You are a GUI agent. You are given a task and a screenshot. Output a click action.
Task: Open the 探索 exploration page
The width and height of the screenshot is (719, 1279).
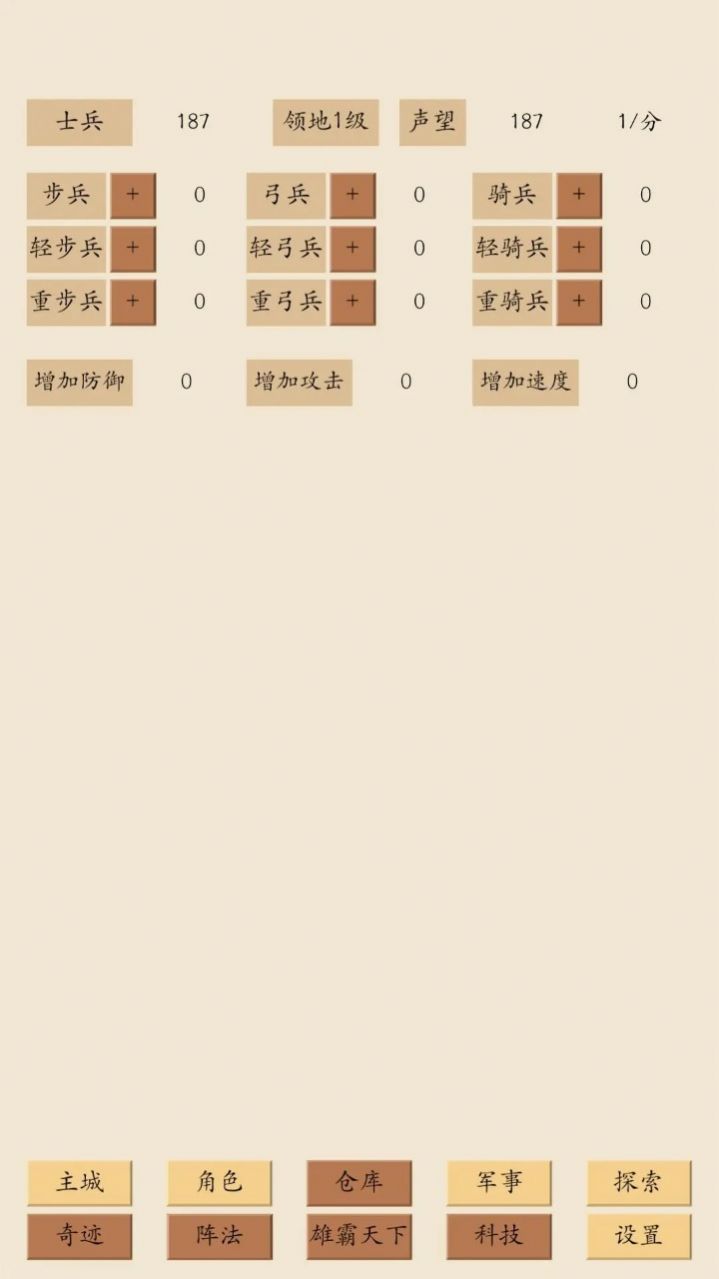[638, 1182]
